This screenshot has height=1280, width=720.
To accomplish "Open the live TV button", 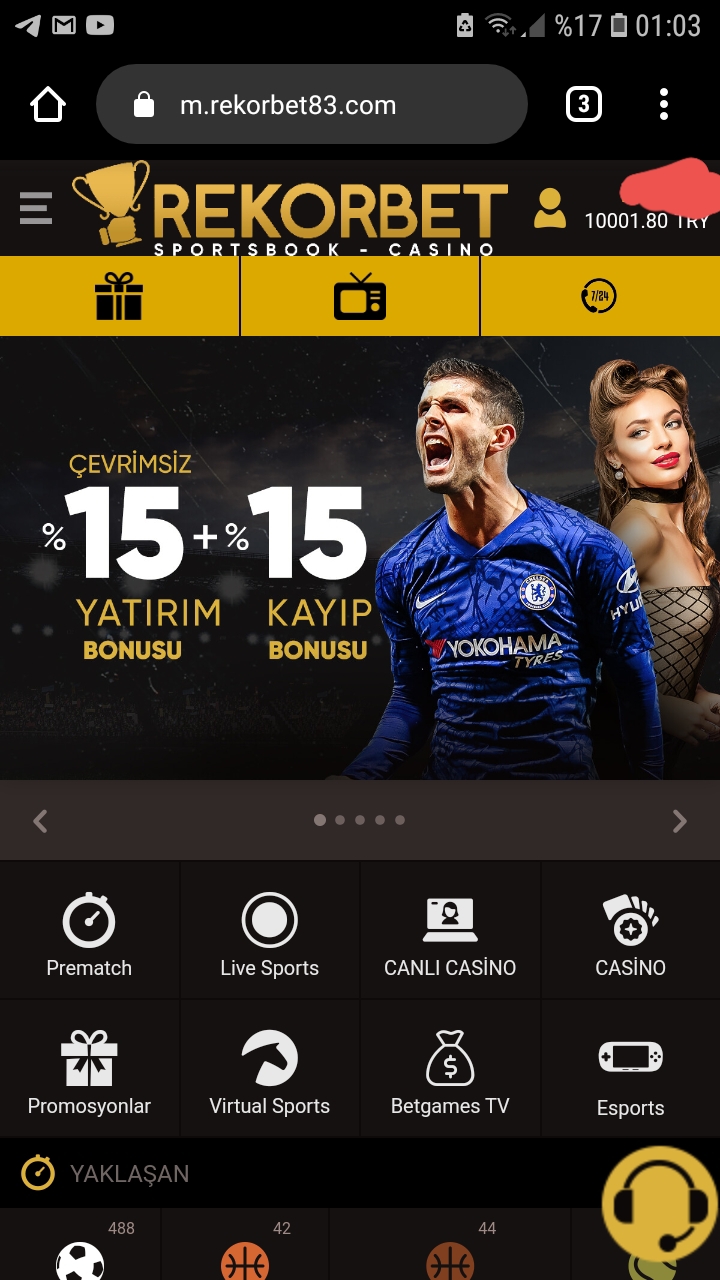I will coord(360,296).
